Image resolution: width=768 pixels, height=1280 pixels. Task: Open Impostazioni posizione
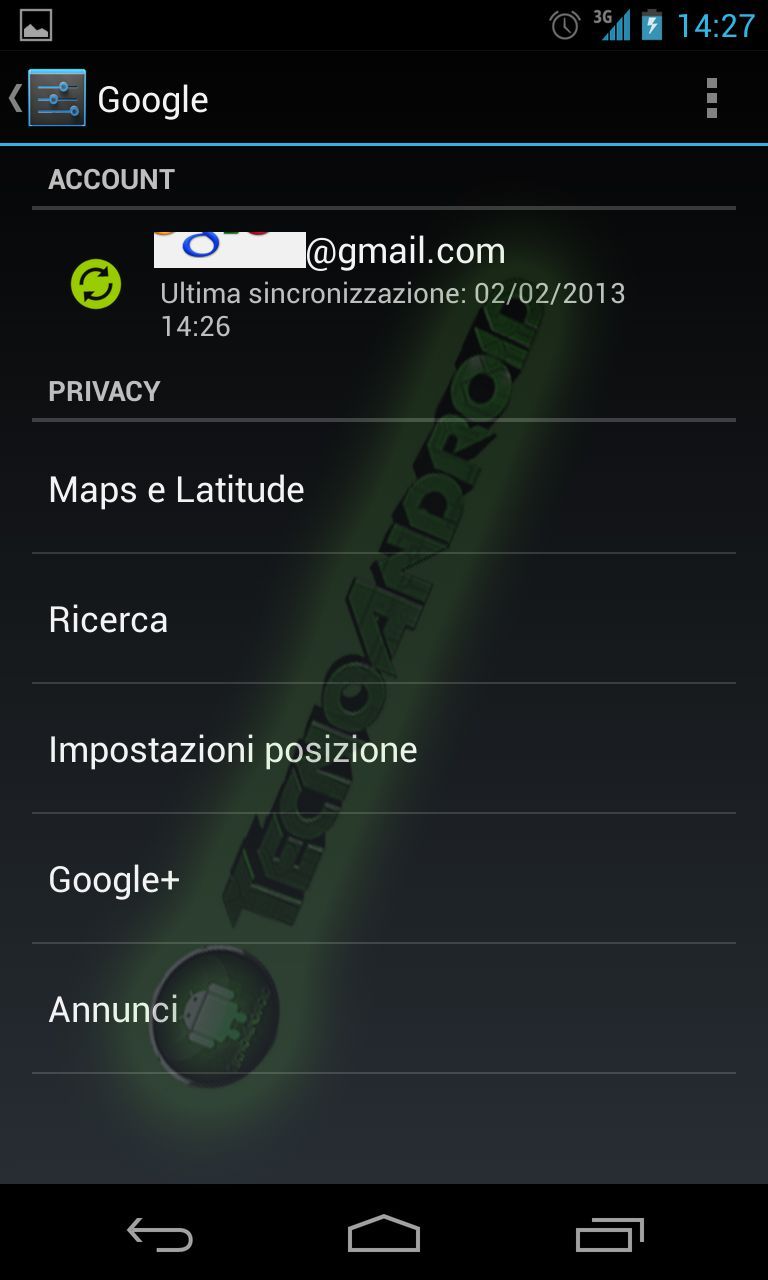tap(384, 749)
